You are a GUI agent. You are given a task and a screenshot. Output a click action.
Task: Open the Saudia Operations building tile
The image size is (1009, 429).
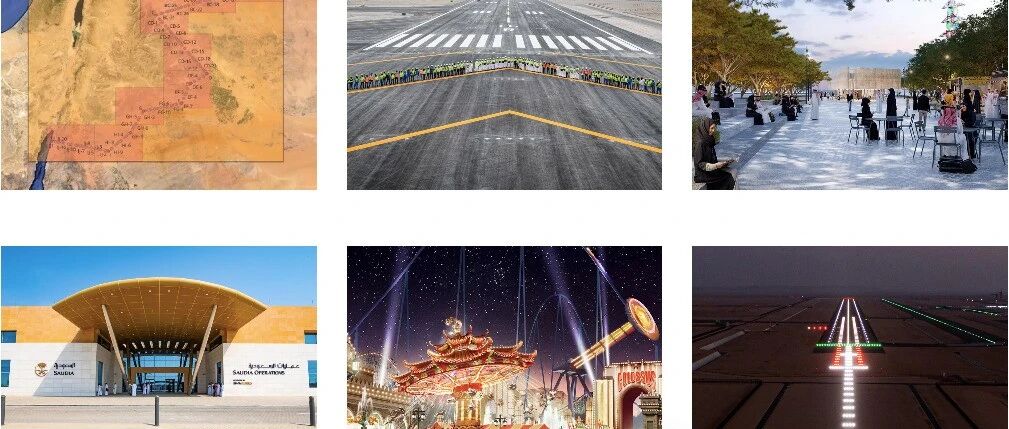[158, 337]
